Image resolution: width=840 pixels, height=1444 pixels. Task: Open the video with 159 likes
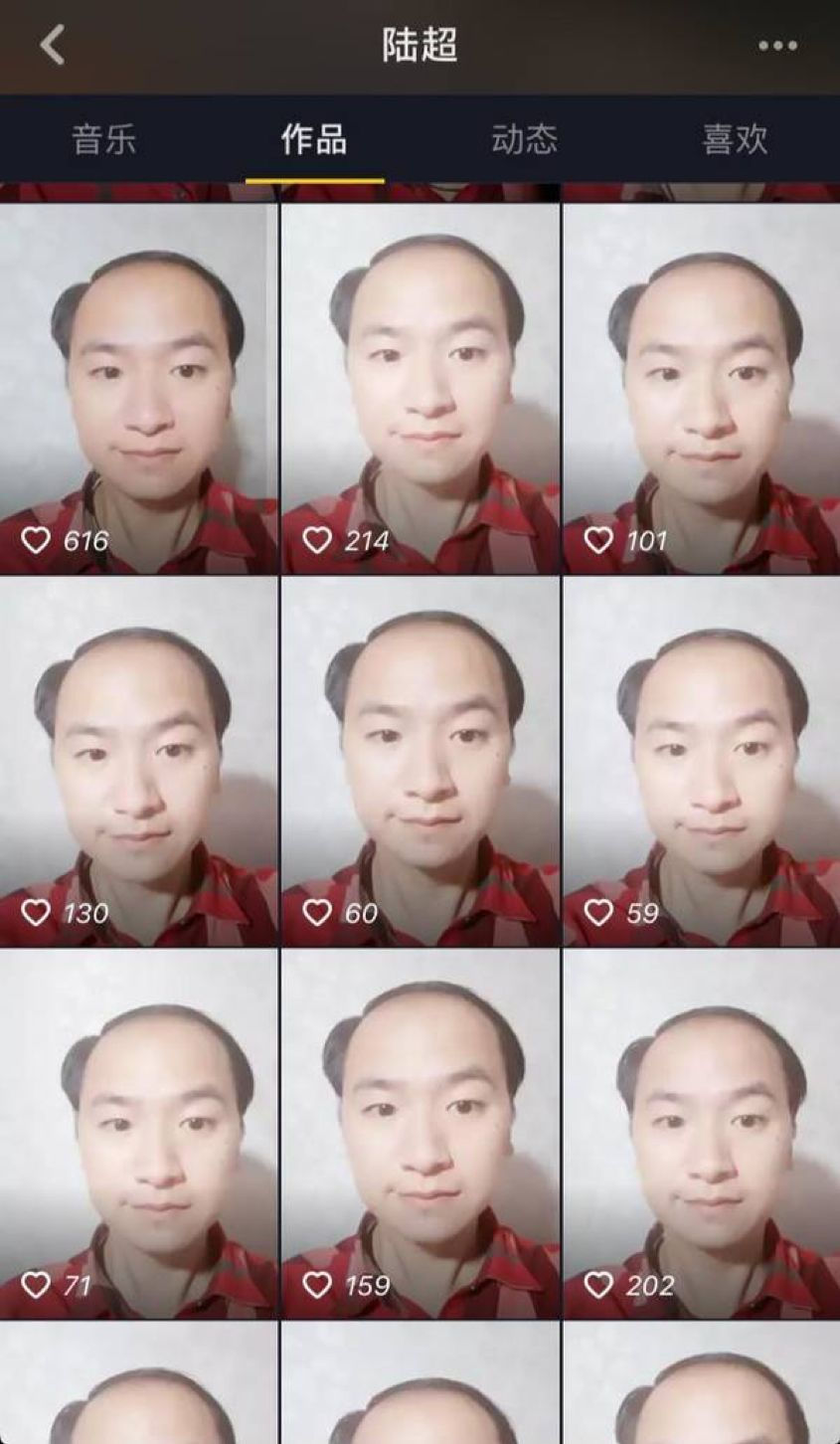(420, 1134)
